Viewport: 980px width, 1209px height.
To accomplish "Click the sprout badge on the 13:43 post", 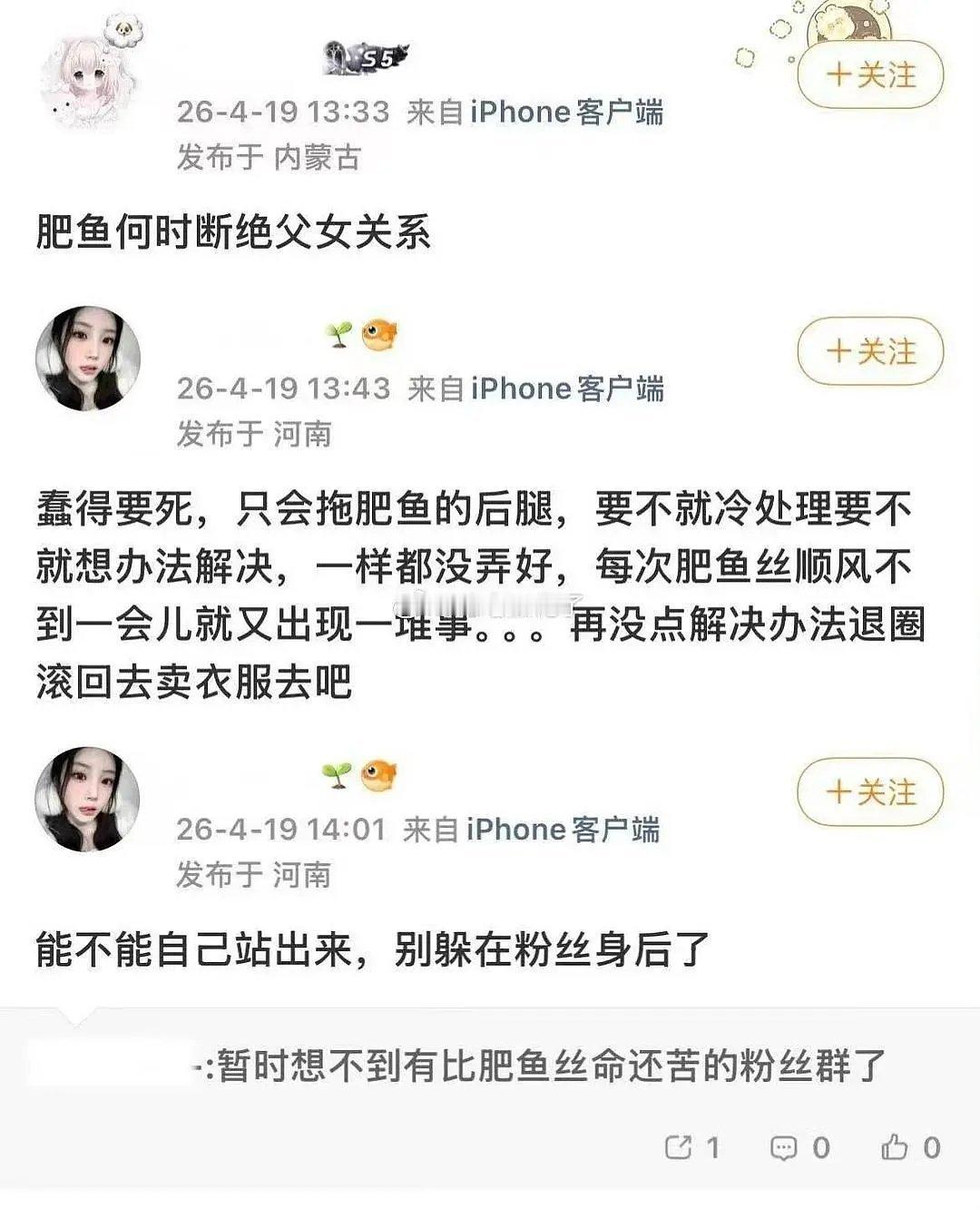I will [x=338, y=333].
